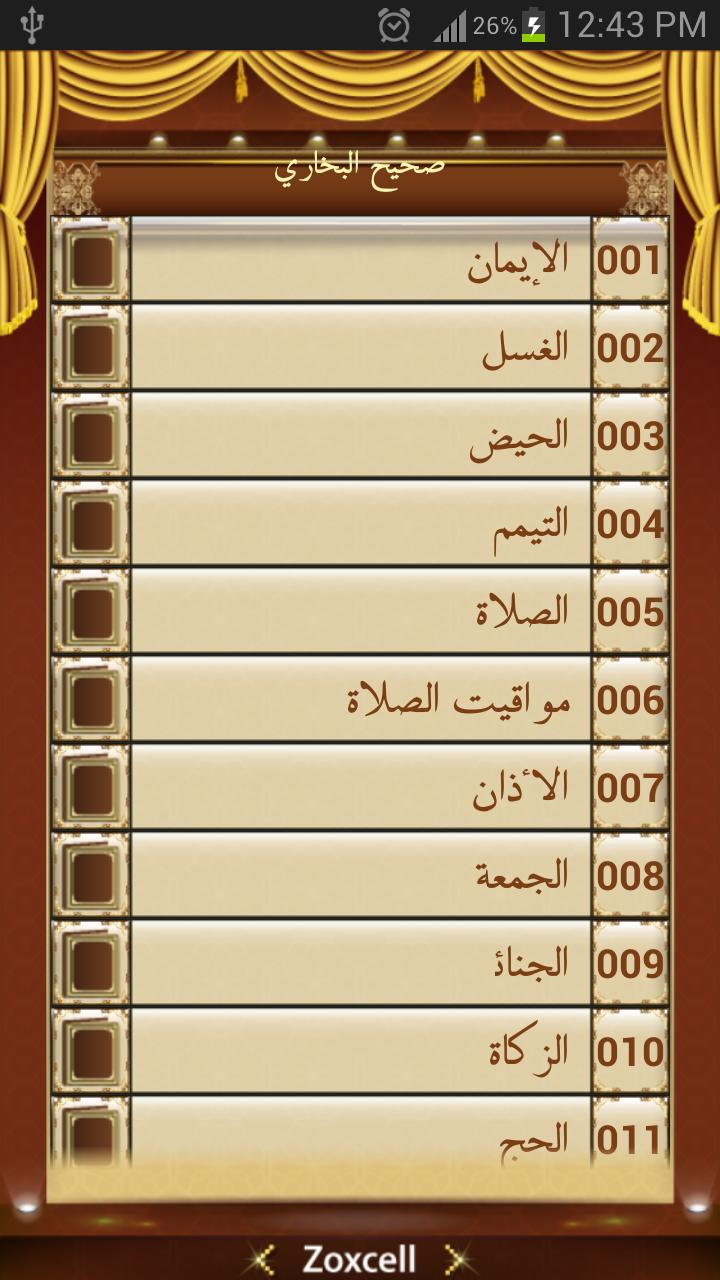View chapter 004 التيمم
720x1280 pixels.
pos(360,524)
